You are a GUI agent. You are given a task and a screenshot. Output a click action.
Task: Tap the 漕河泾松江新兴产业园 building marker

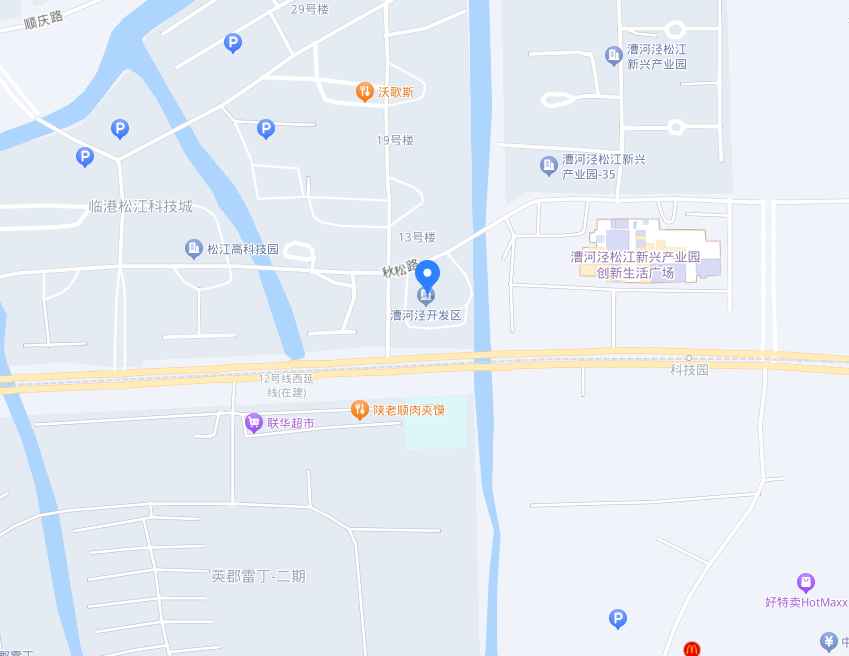(614, 57)
